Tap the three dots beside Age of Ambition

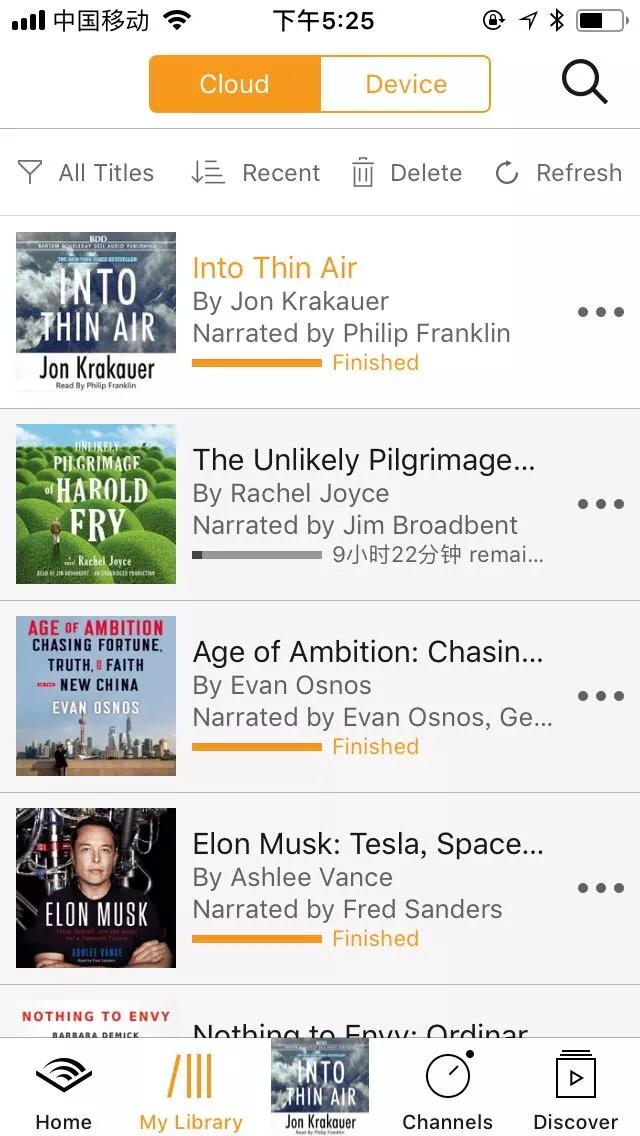[601, 696]
